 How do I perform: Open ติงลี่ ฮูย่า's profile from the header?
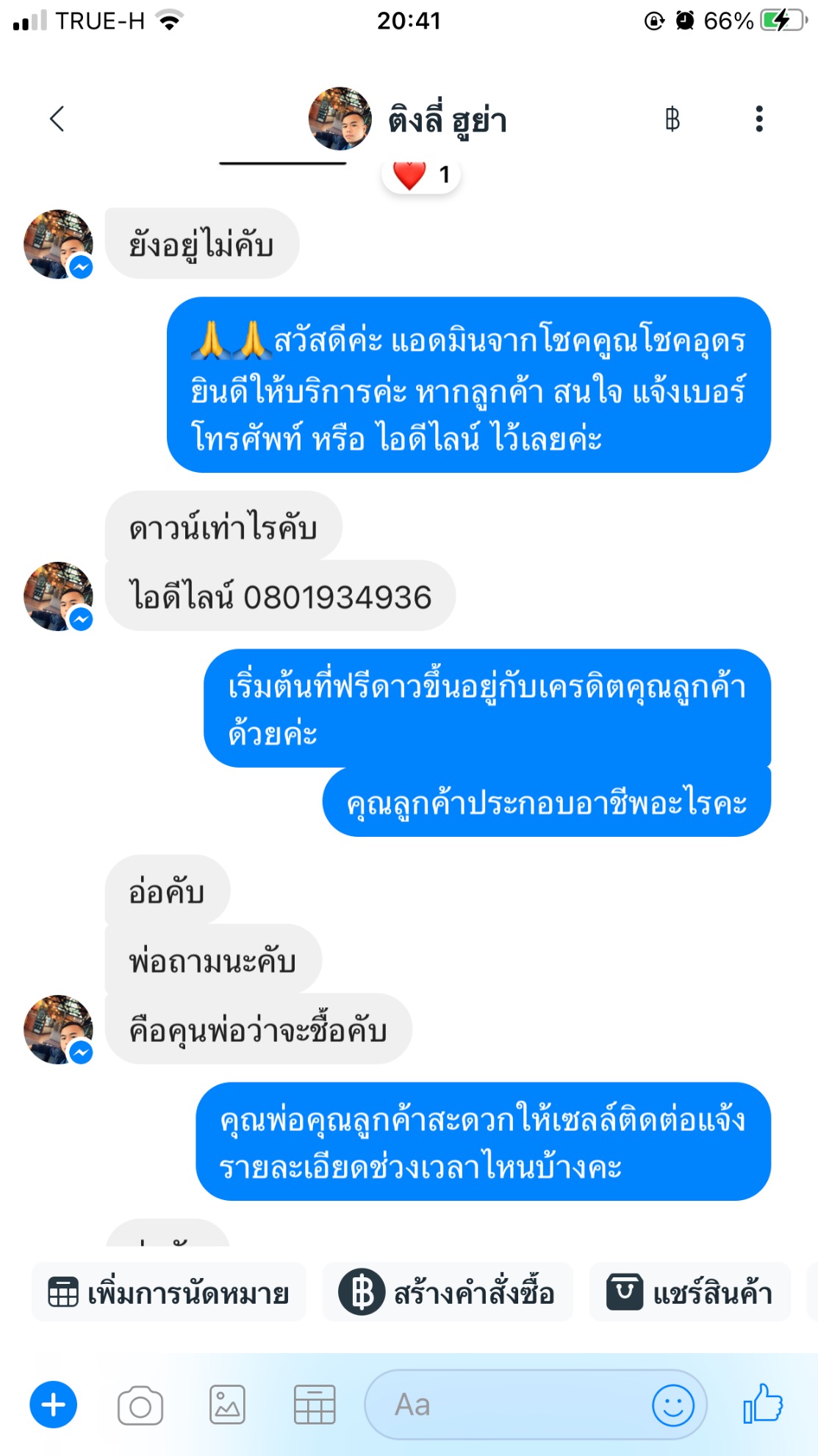point(408,119)
